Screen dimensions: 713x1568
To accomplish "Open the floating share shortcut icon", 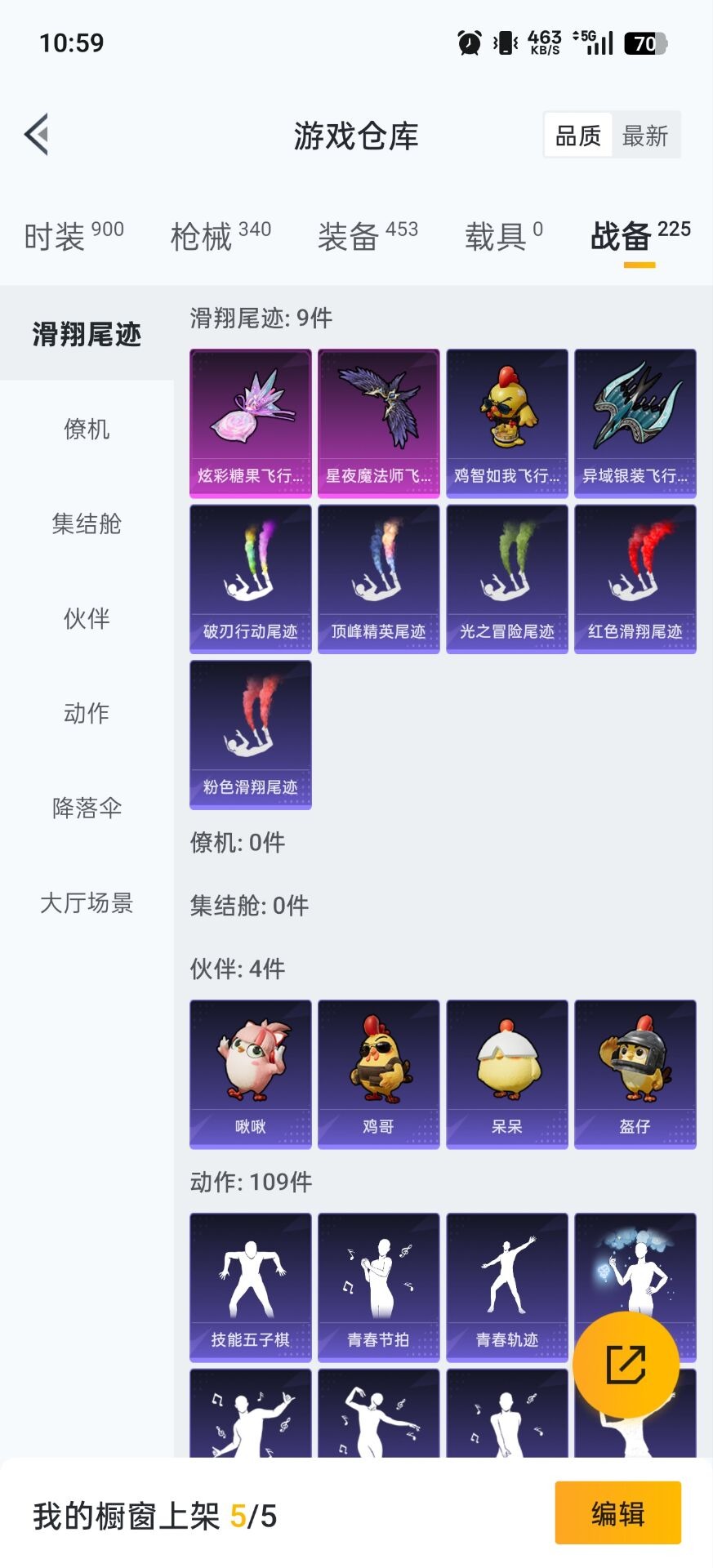I will pos(624,1363).
